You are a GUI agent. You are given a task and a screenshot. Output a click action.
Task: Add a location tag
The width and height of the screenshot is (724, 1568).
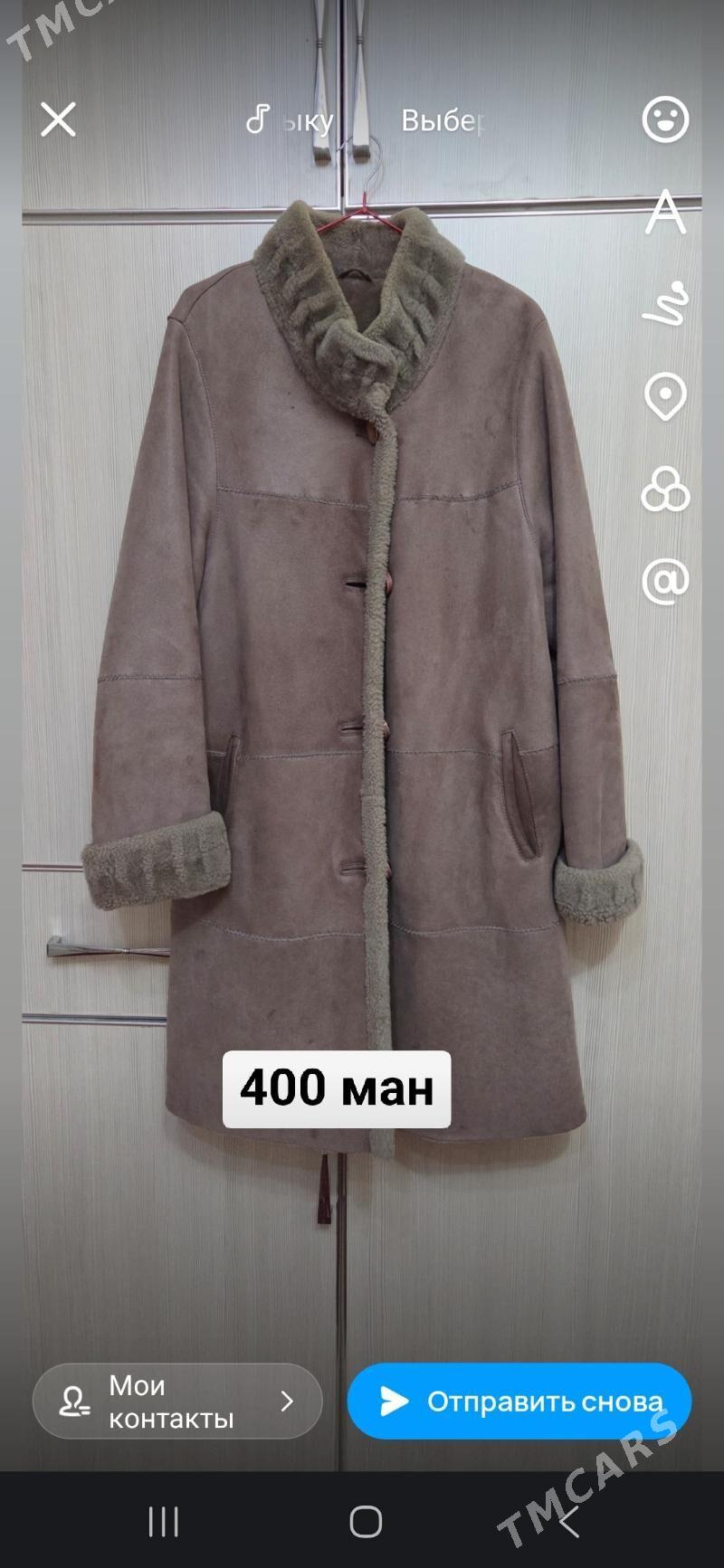click(x=665, y=396)
